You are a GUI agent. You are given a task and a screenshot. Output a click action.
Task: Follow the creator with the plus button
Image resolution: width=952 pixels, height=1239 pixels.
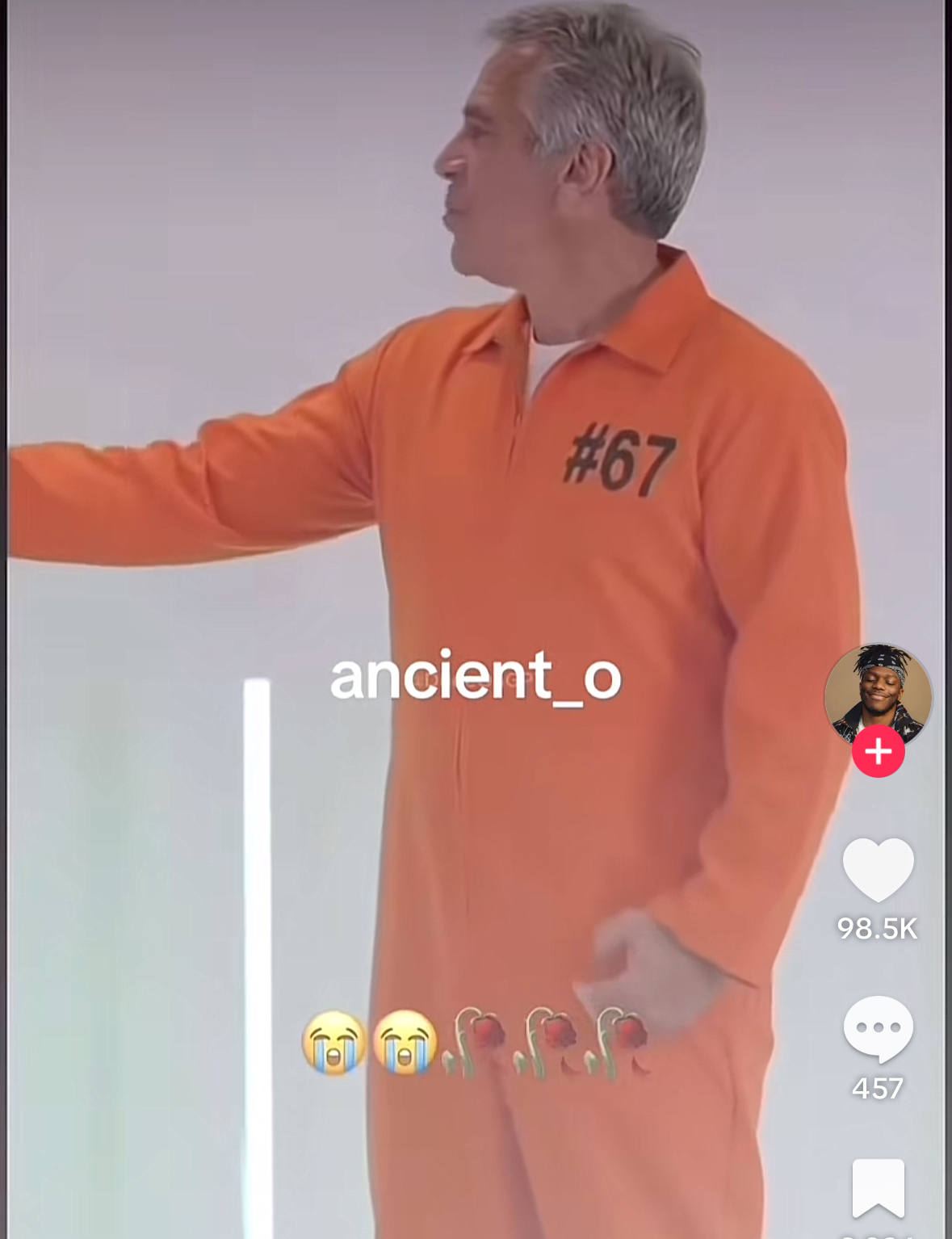(878, 752)
